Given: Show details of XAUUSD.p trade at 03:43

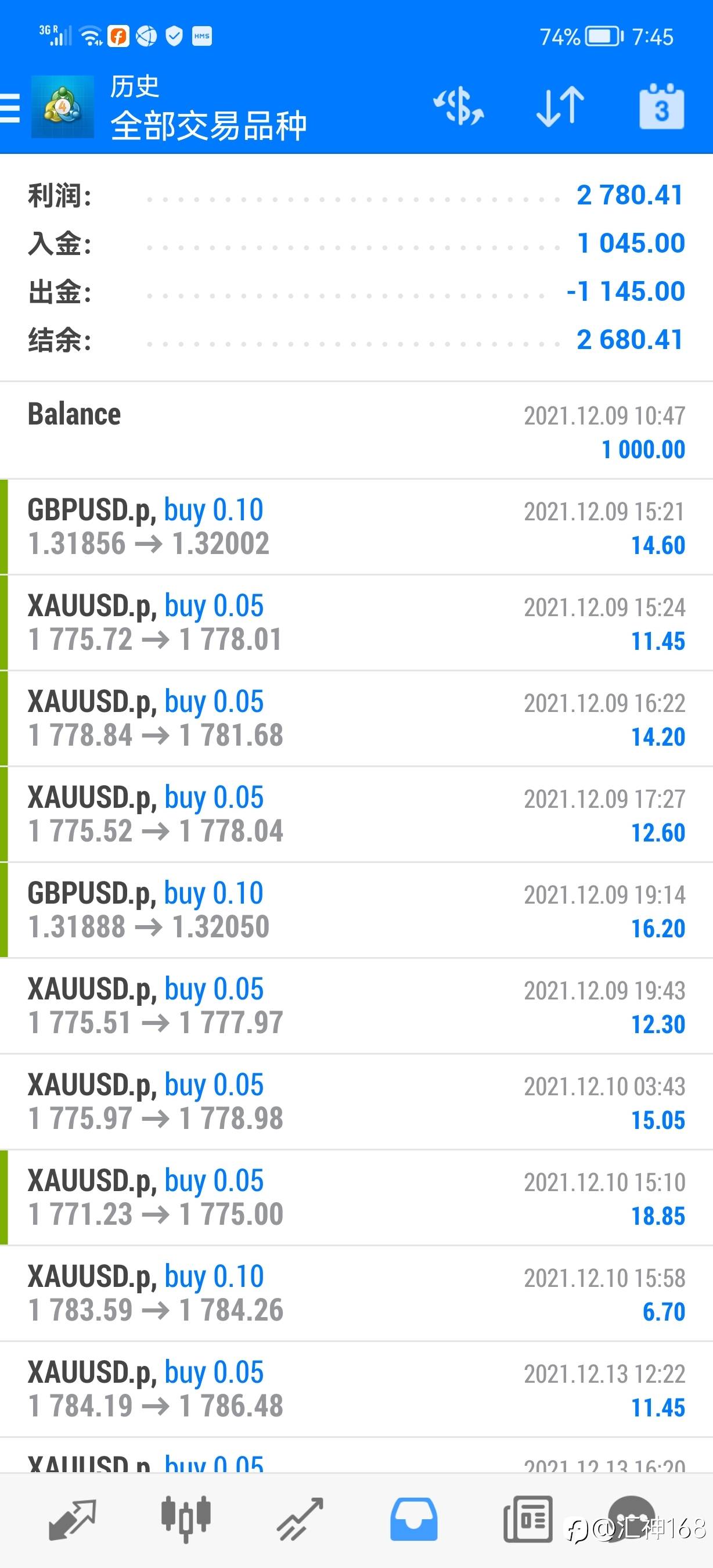Looking at the screenshot, I should point(356,1102).
